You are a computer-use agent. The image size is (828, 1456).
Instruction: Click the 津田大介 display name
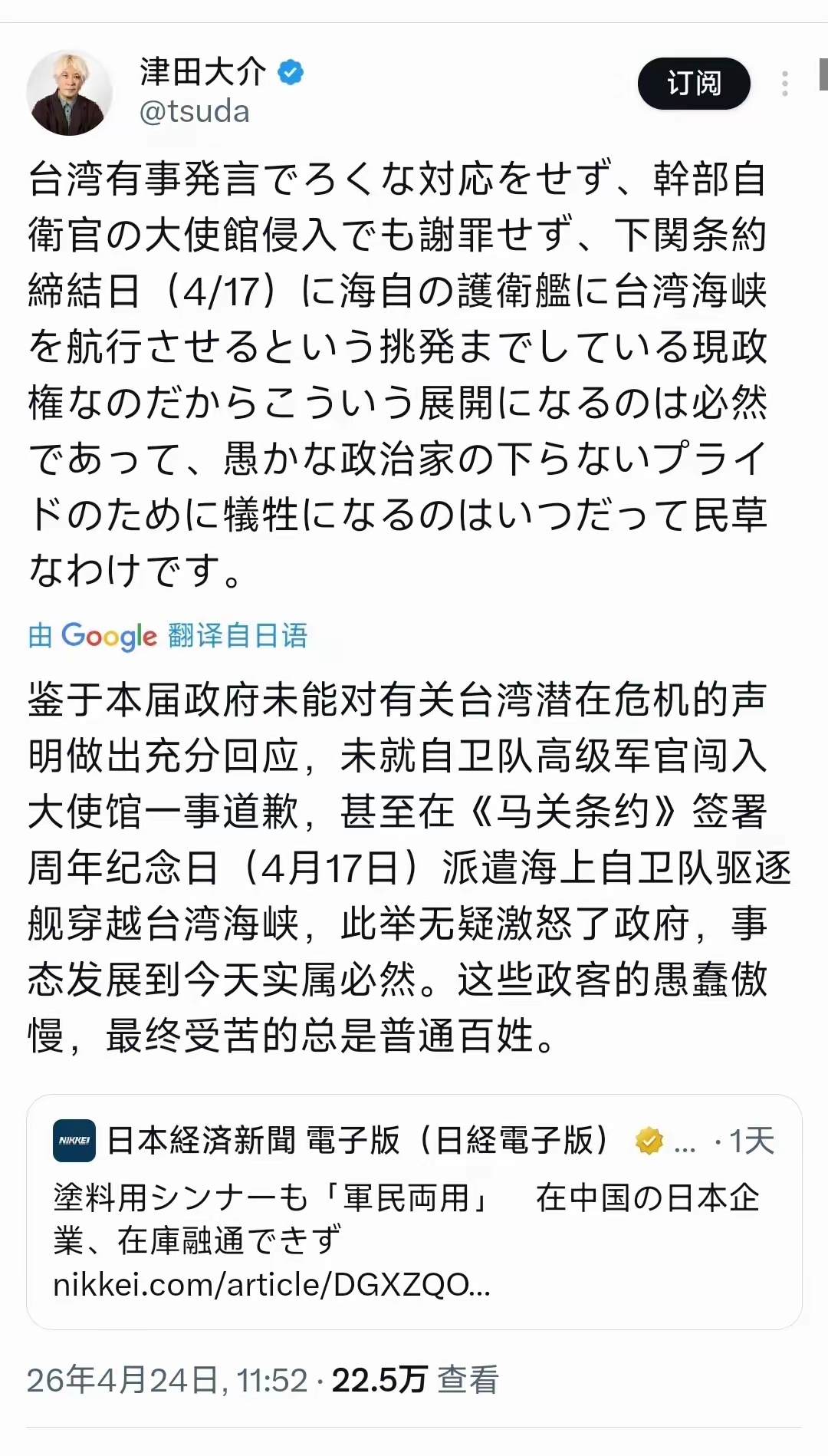203,69
